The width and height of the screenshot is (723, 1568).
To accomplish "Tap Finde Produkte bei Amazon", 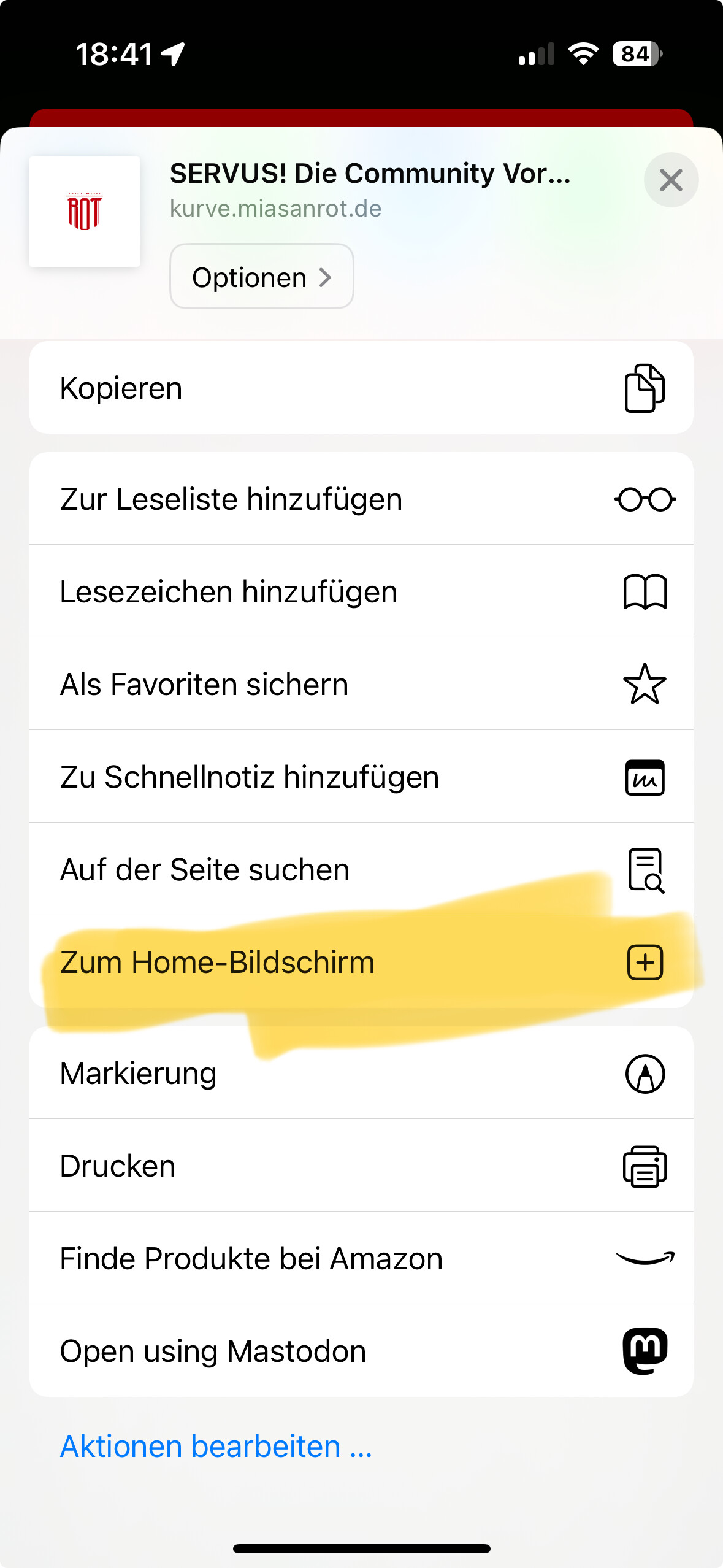I will tap(361, 1259).
